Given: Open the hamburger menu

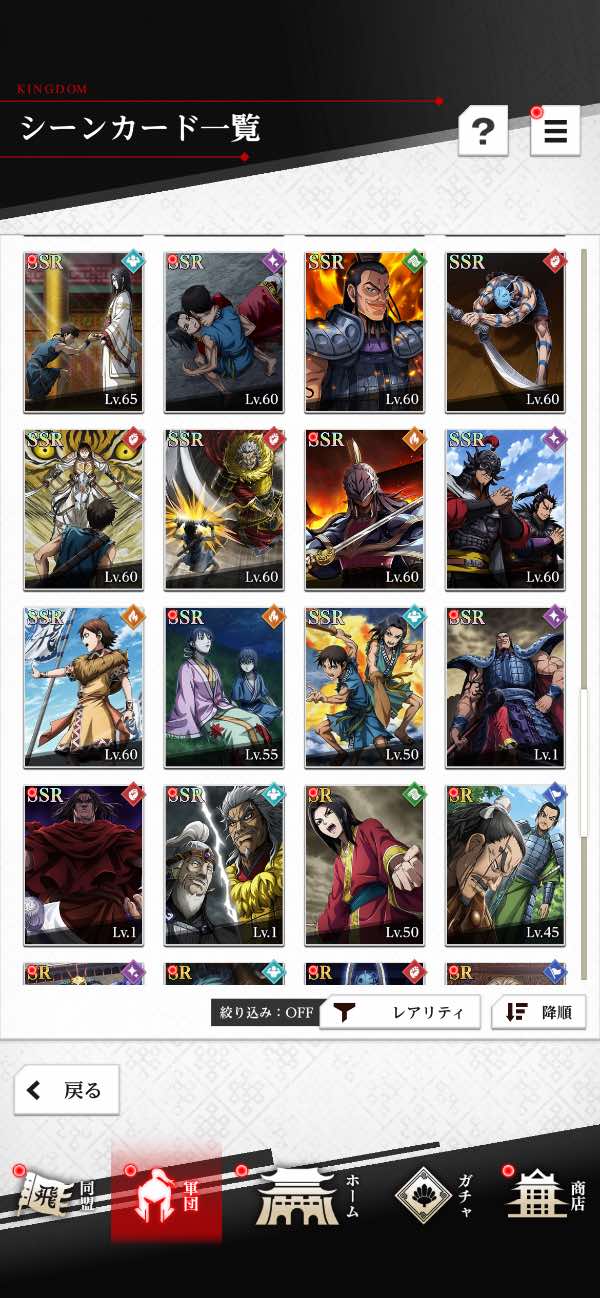Looking at the screenshot, I should point(555,131).
